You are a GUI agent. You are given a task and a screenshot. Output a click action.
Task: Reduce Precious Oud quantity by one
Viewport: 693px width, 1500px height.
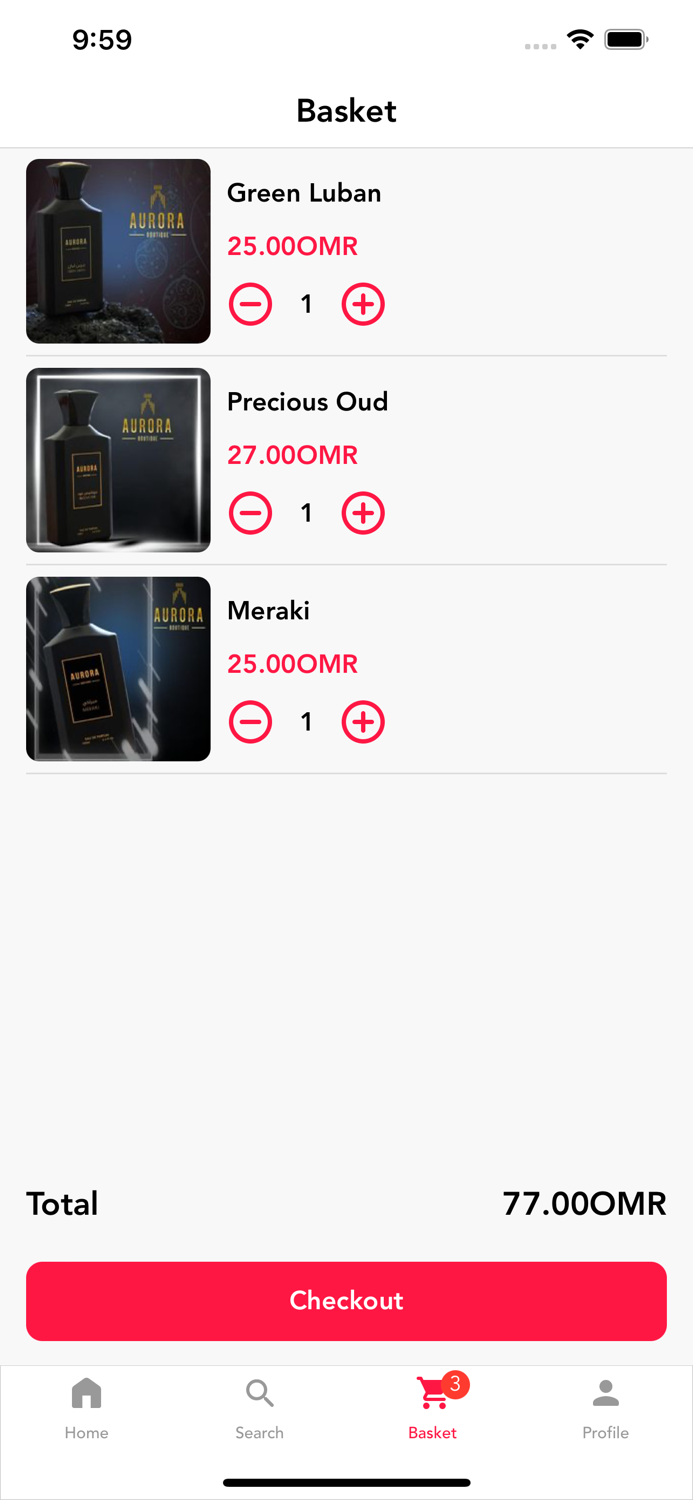pos(250,513)
